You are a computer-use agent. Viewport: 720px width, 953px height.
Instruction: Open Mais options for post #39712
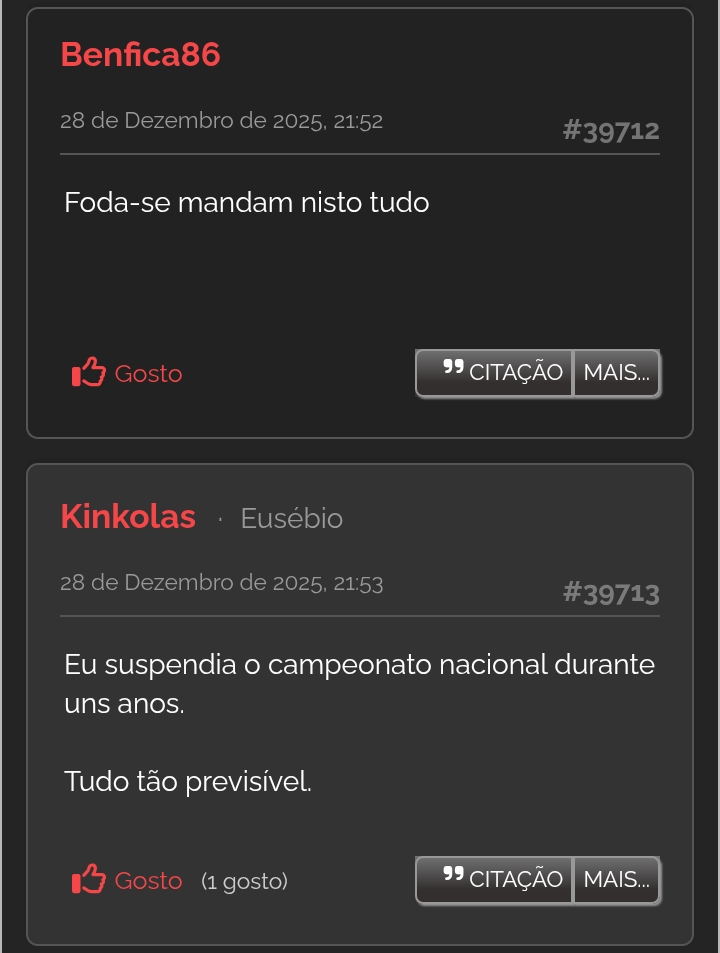[616, 373]
